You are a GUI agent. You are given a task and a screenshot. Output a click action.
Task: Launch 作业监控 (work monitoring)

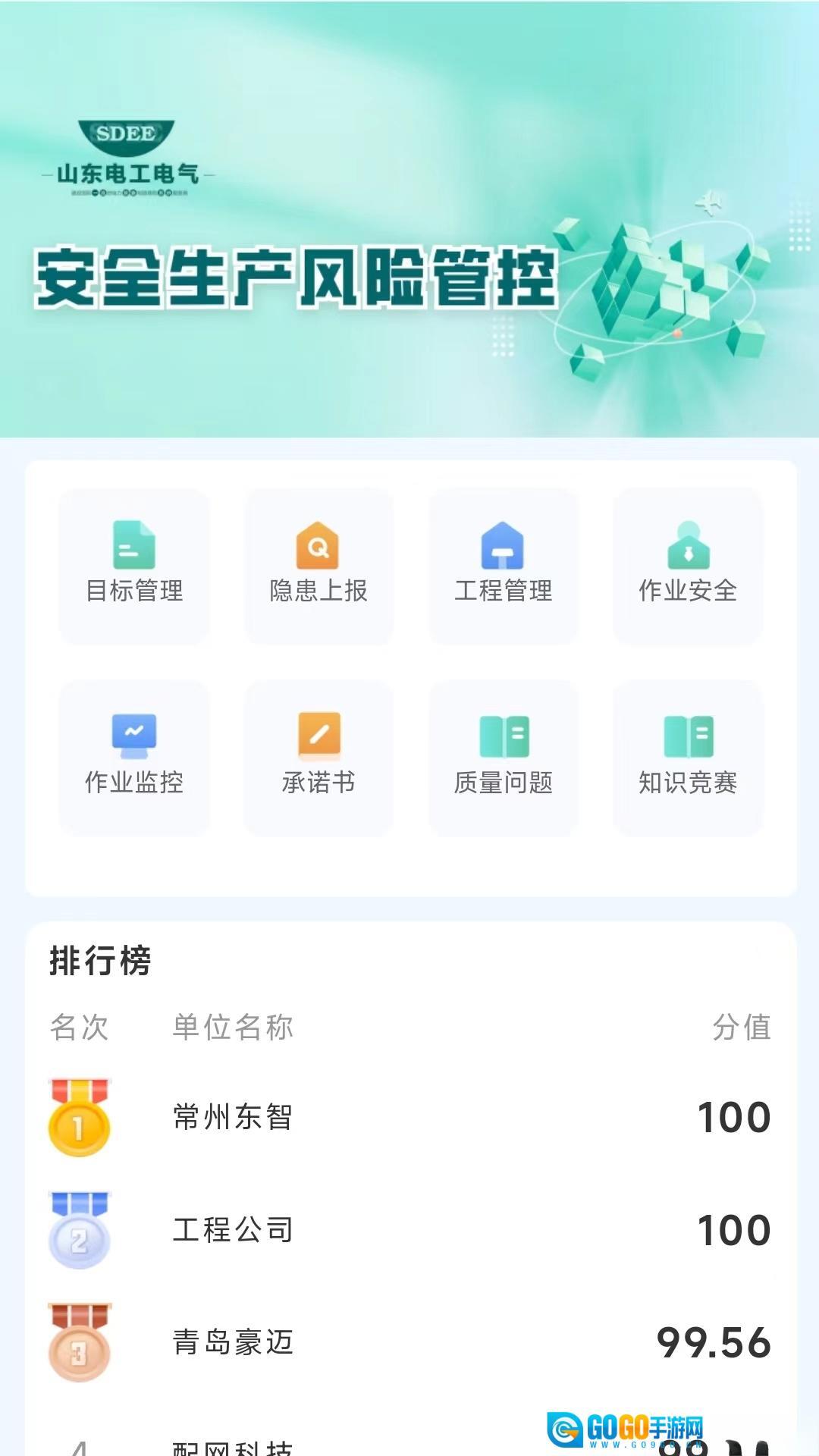click(134, 757)
